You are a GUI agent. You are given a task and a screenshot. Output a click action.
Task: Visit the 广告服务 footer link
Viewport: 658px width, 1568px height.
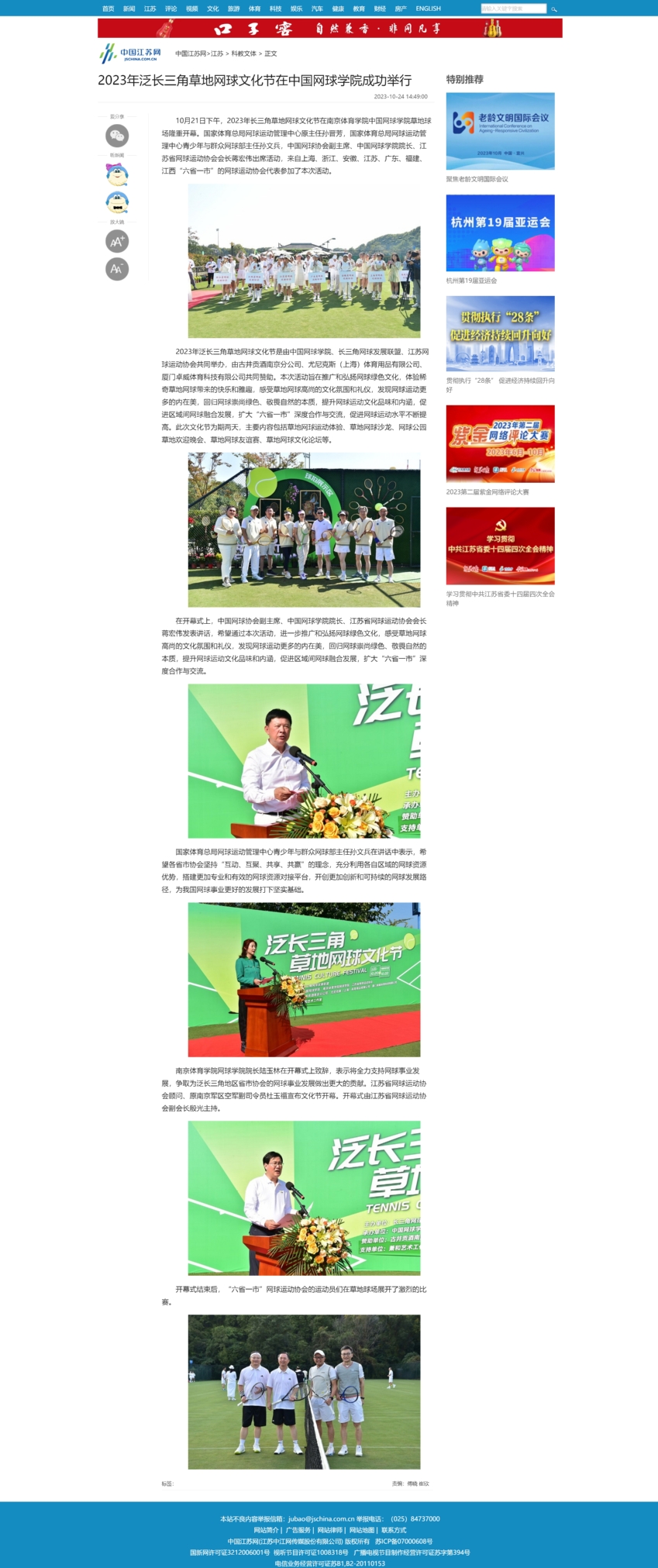point(298,1530)
